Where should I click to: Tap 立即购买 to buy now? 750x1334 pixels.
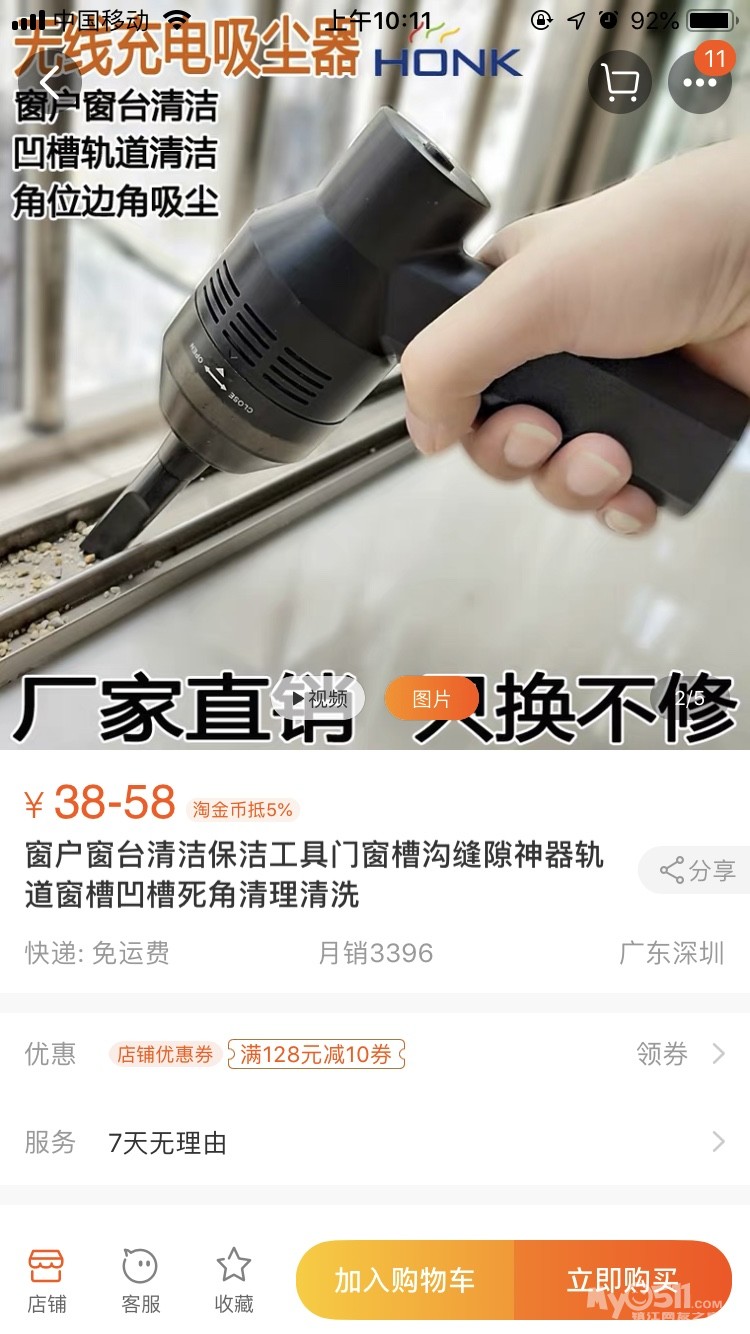tap(623, 1280)
